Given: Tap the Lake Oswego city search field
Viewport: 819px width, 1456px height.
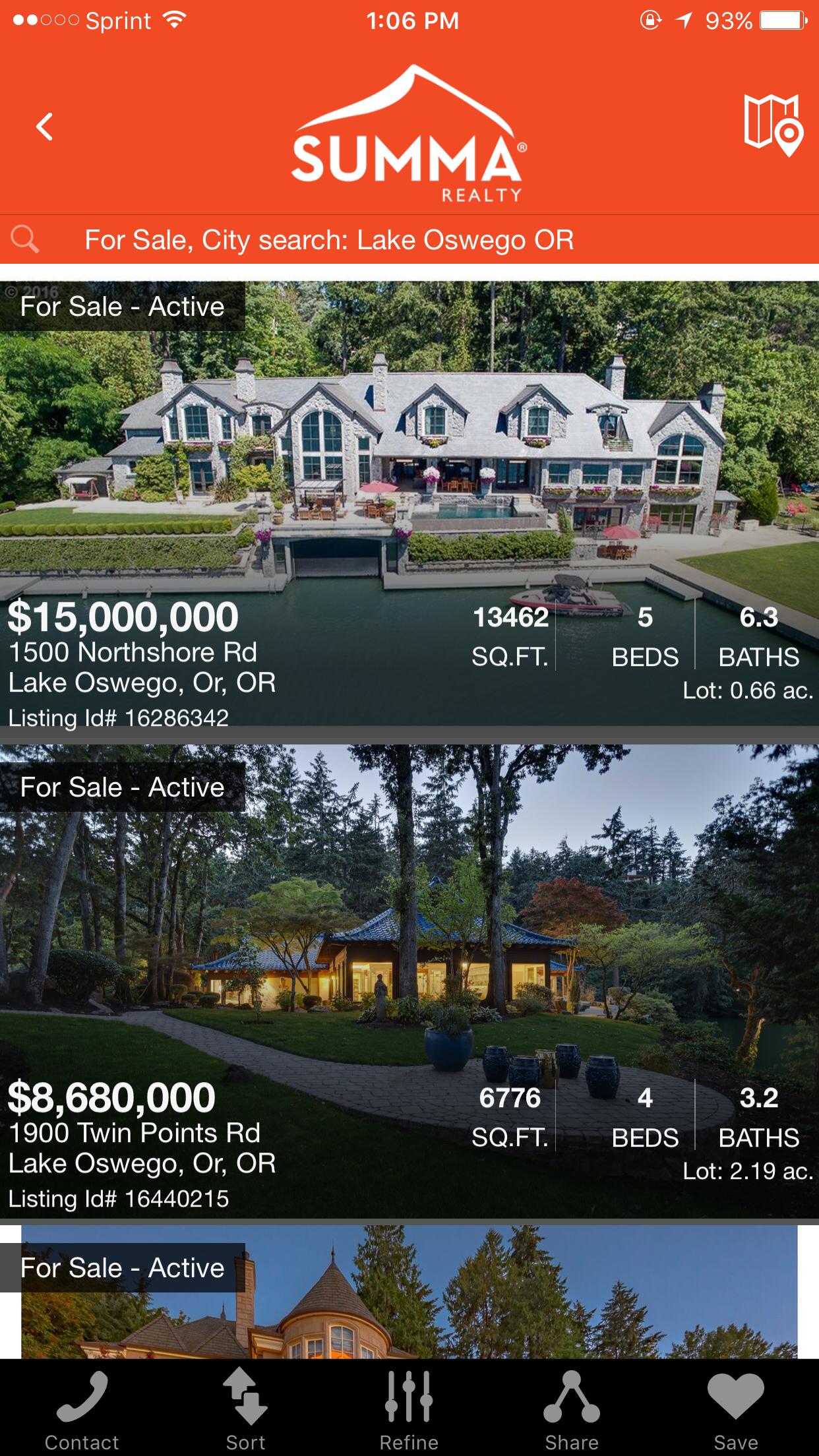Looking at the screenshot, I should point(330,240).
